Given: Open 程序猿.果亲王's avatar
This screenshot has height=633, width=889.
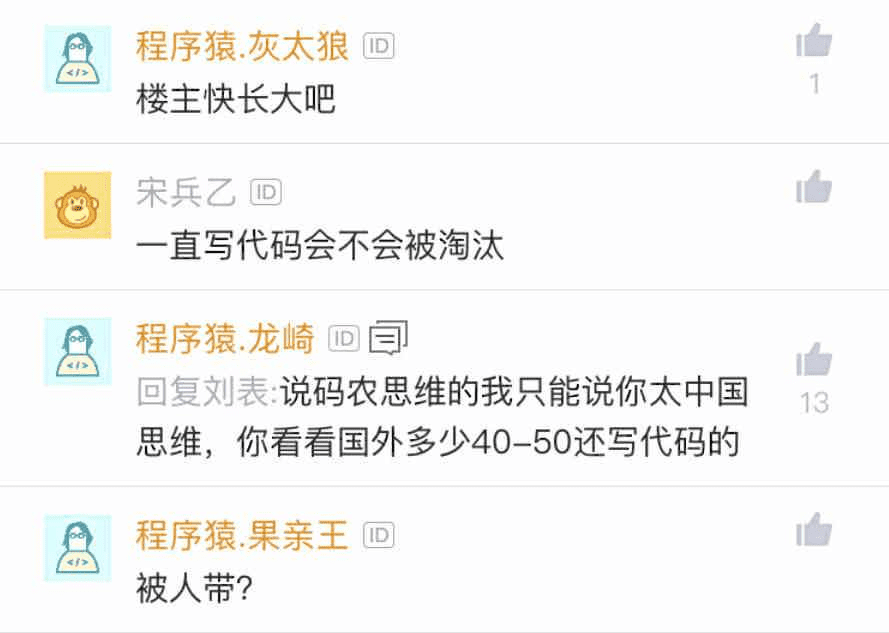Looking at the screenshot, I should click(x=77, y=548).
